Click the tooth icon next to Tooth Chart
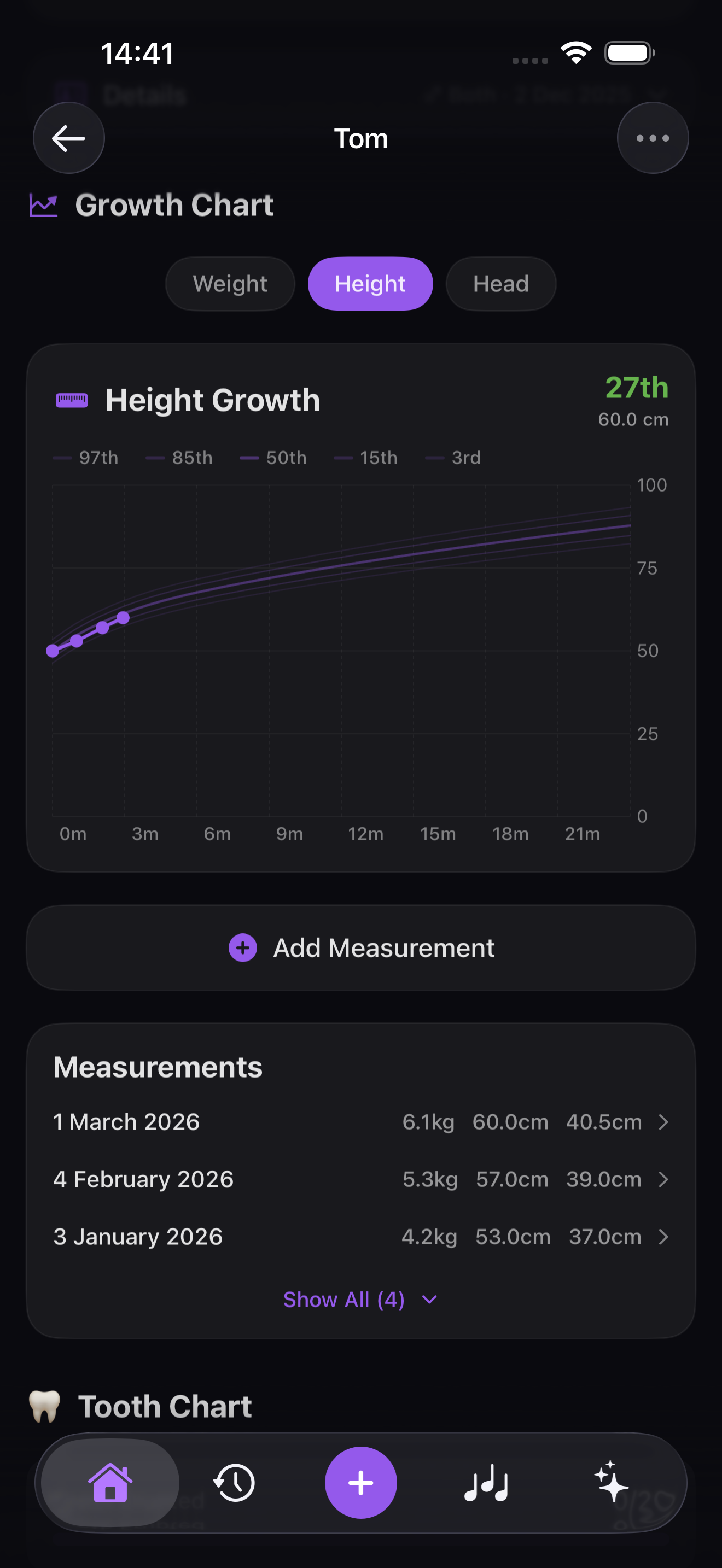 pos(44,1406)
